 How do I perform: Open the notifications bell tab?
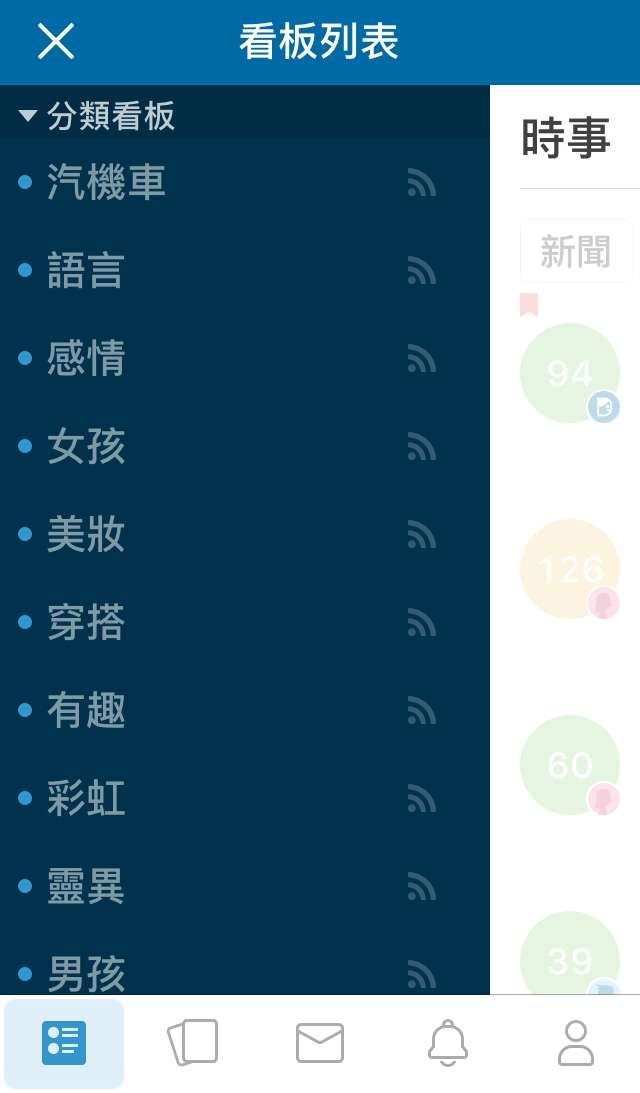[448, 1043]
